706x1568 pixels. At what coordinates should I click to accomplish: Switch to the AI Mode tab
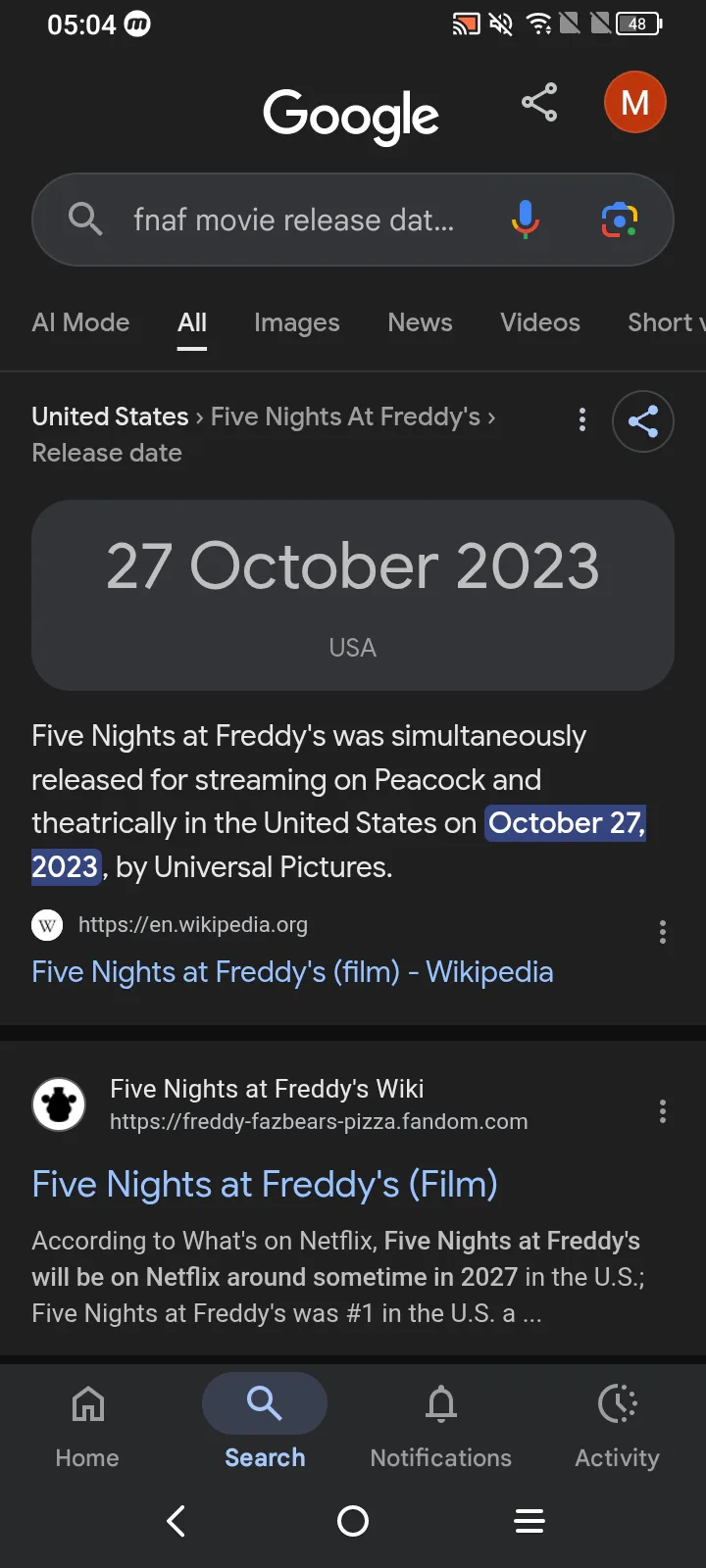tap(80, 322)
